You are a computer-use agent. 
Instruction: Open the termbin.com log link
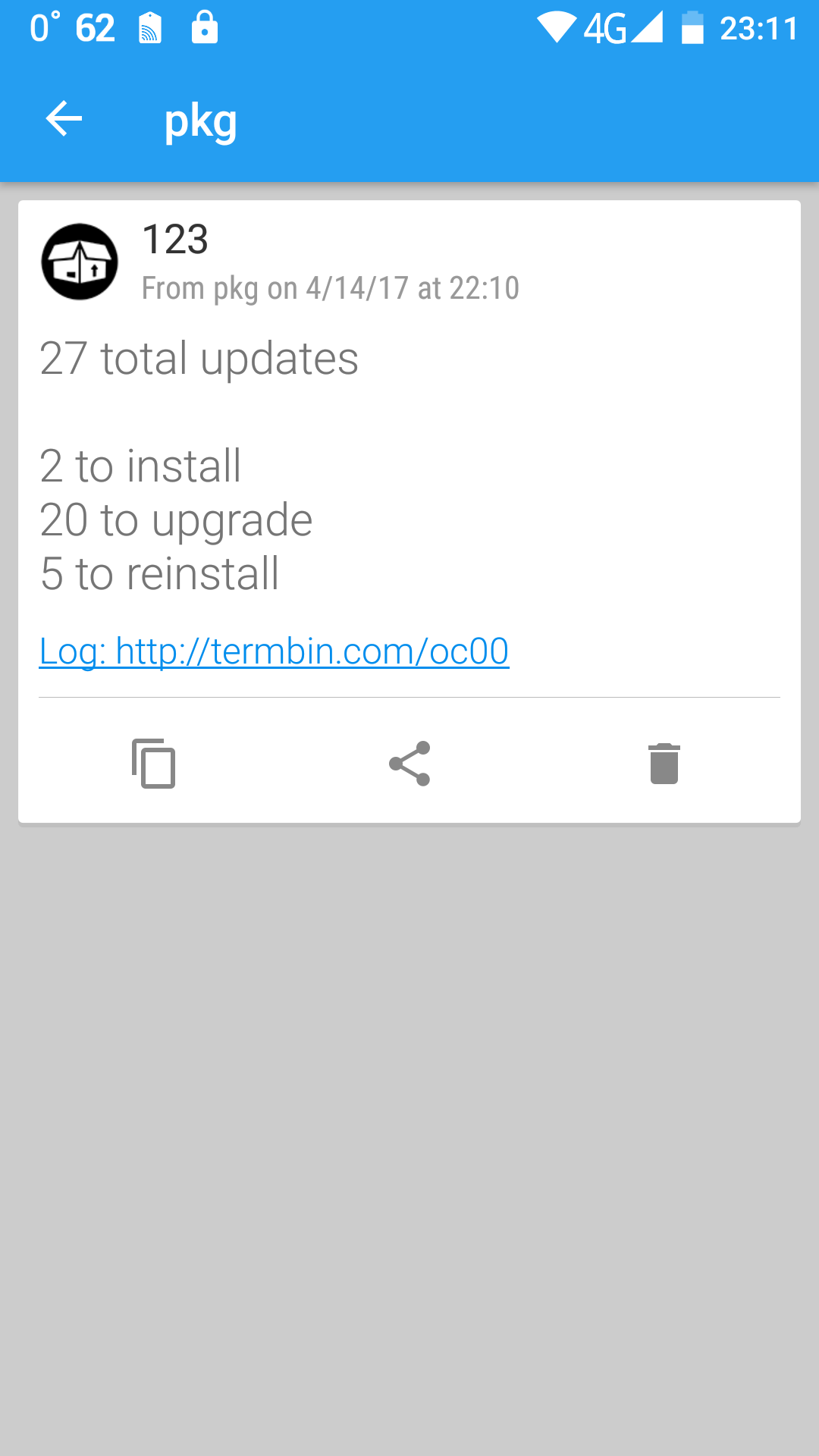(x=274, y=651)
